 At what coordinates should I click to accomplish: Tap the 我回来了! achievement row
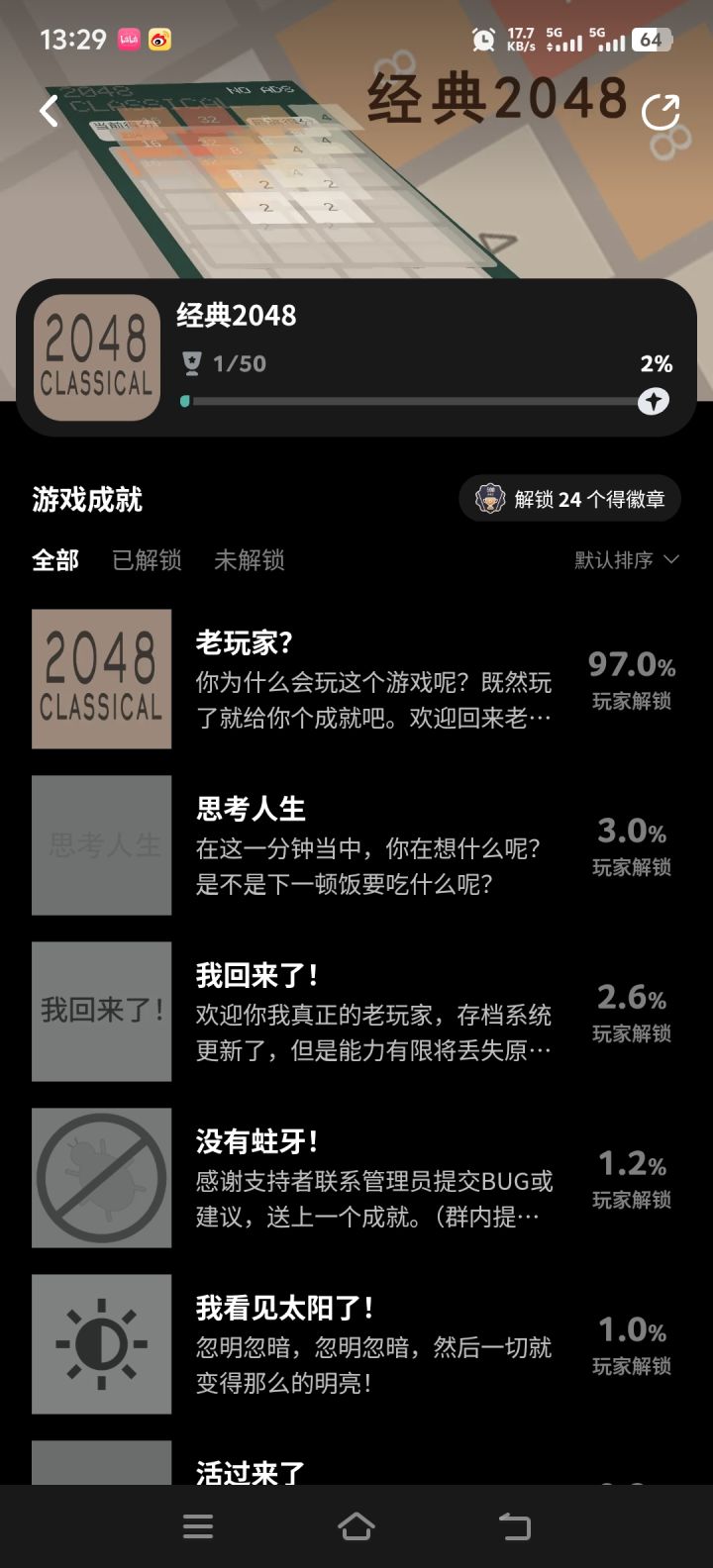point(356,1012)
